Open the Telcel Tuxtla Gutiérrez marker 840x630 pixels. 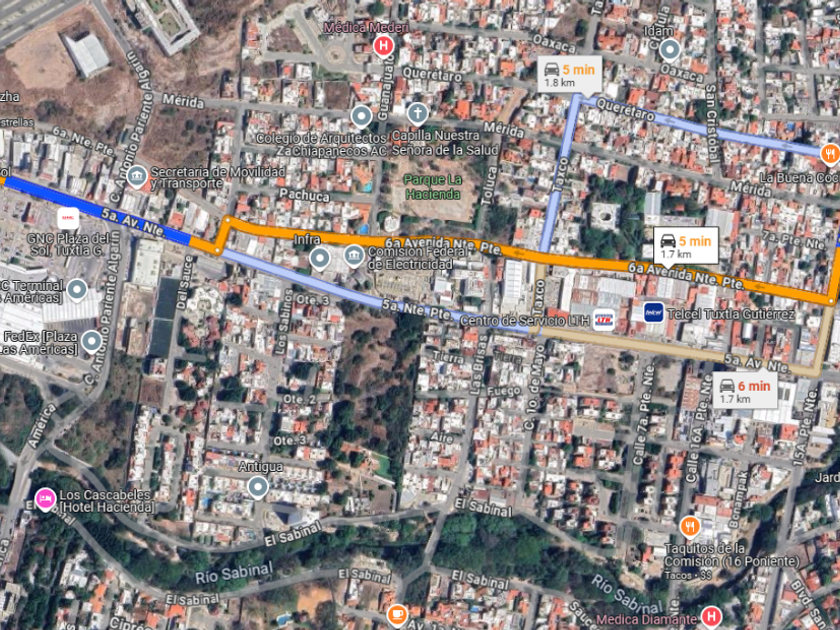tap(654, 312)
